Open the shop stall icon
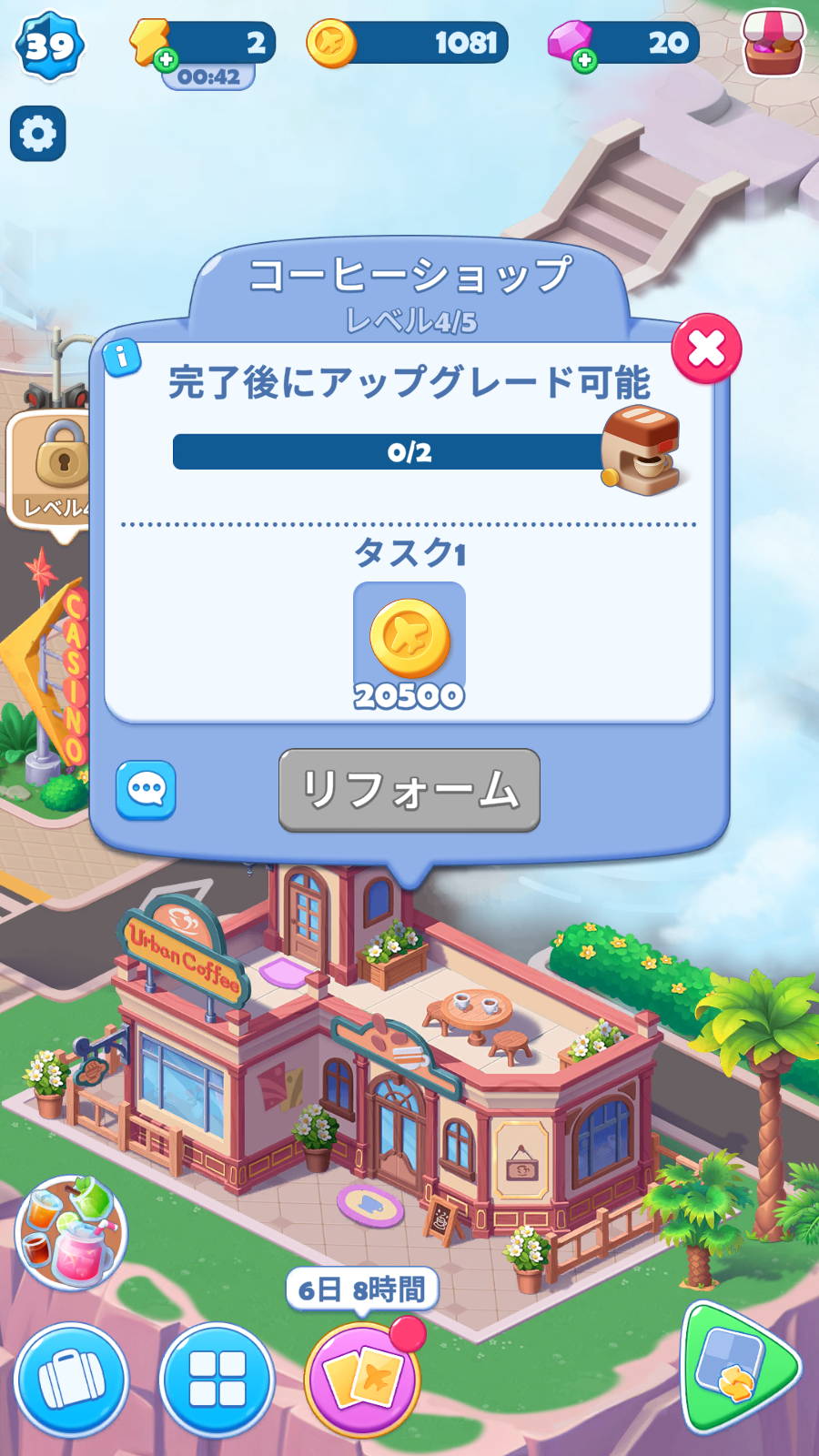 (x=773, y=43)
